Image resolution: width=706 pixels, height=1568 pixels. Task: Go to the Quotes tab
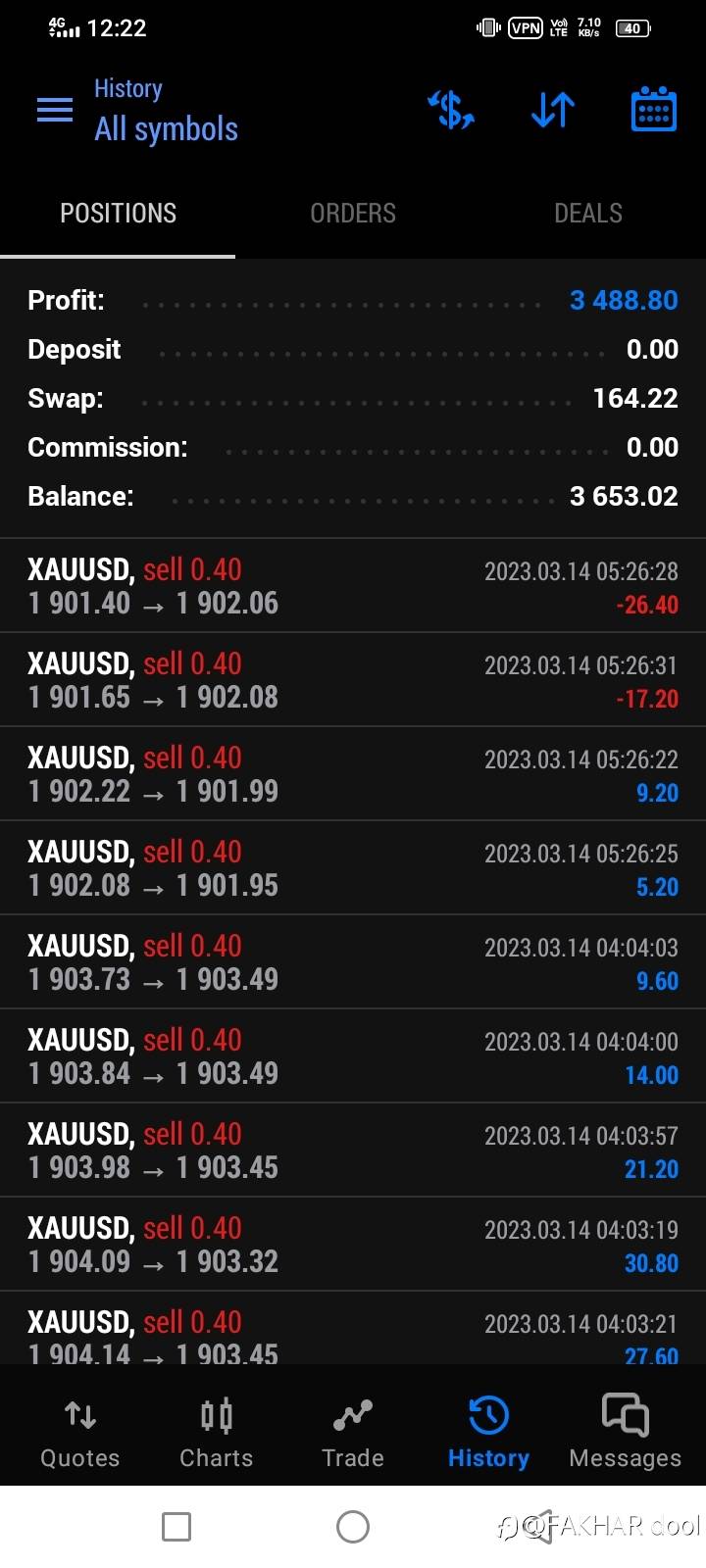pyautogui.click(x=80, y=1432)
